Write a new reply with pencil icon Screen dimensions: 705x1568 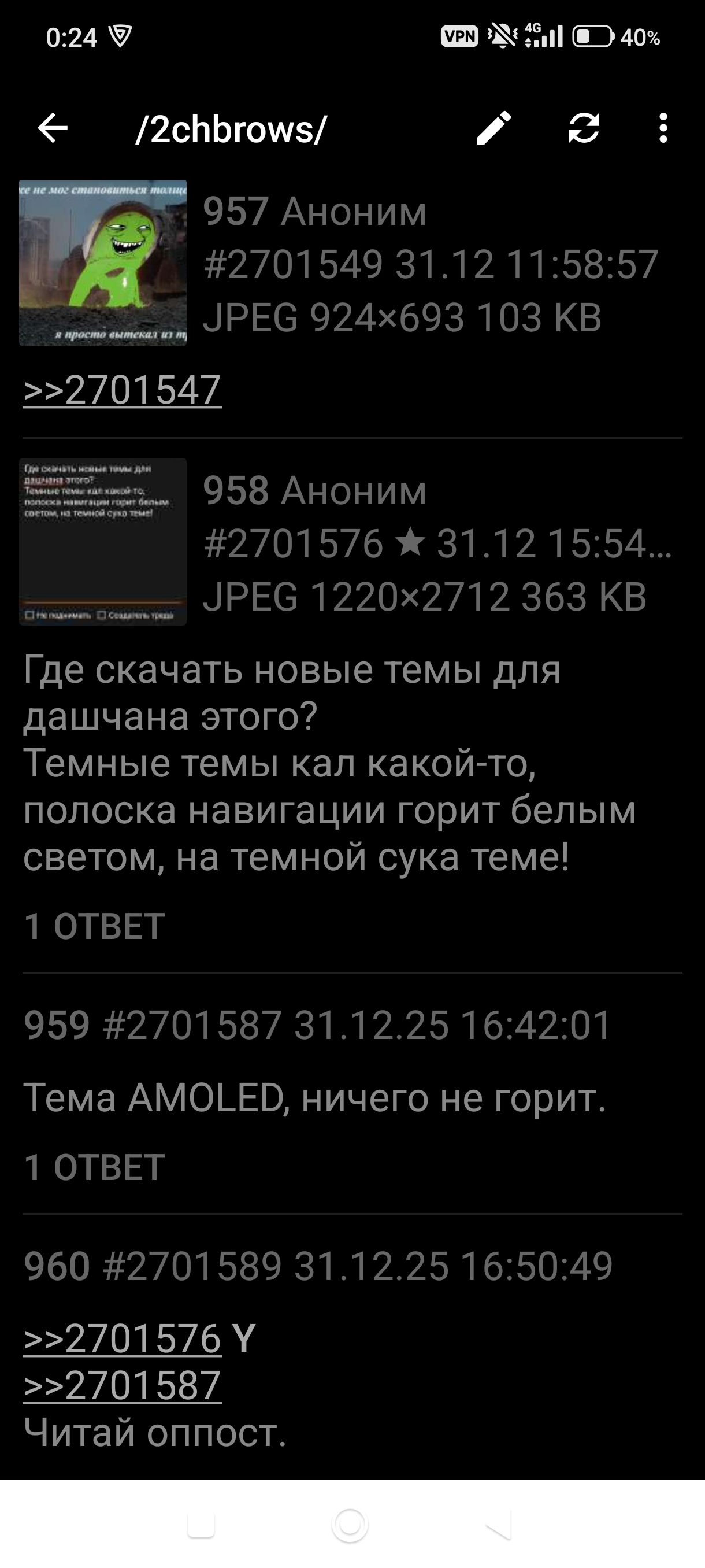click(493, 128)
